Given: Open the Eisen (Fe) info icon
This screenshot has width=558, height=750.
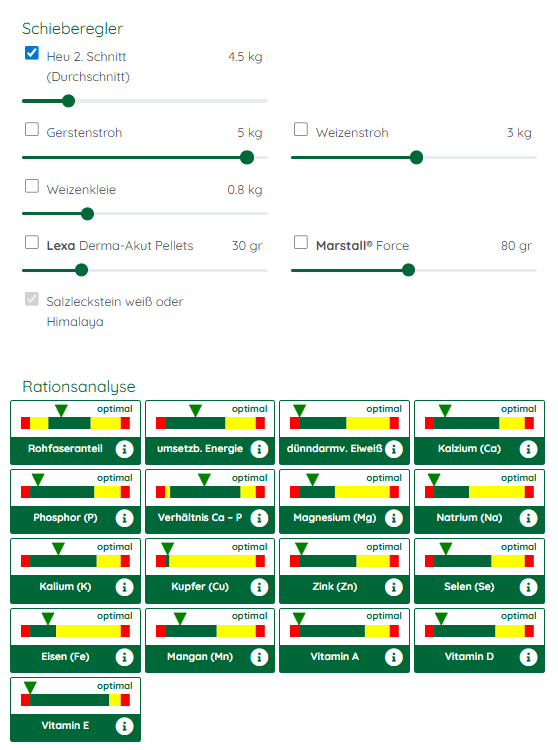Looking at the screenshot, I should [124, 657].
